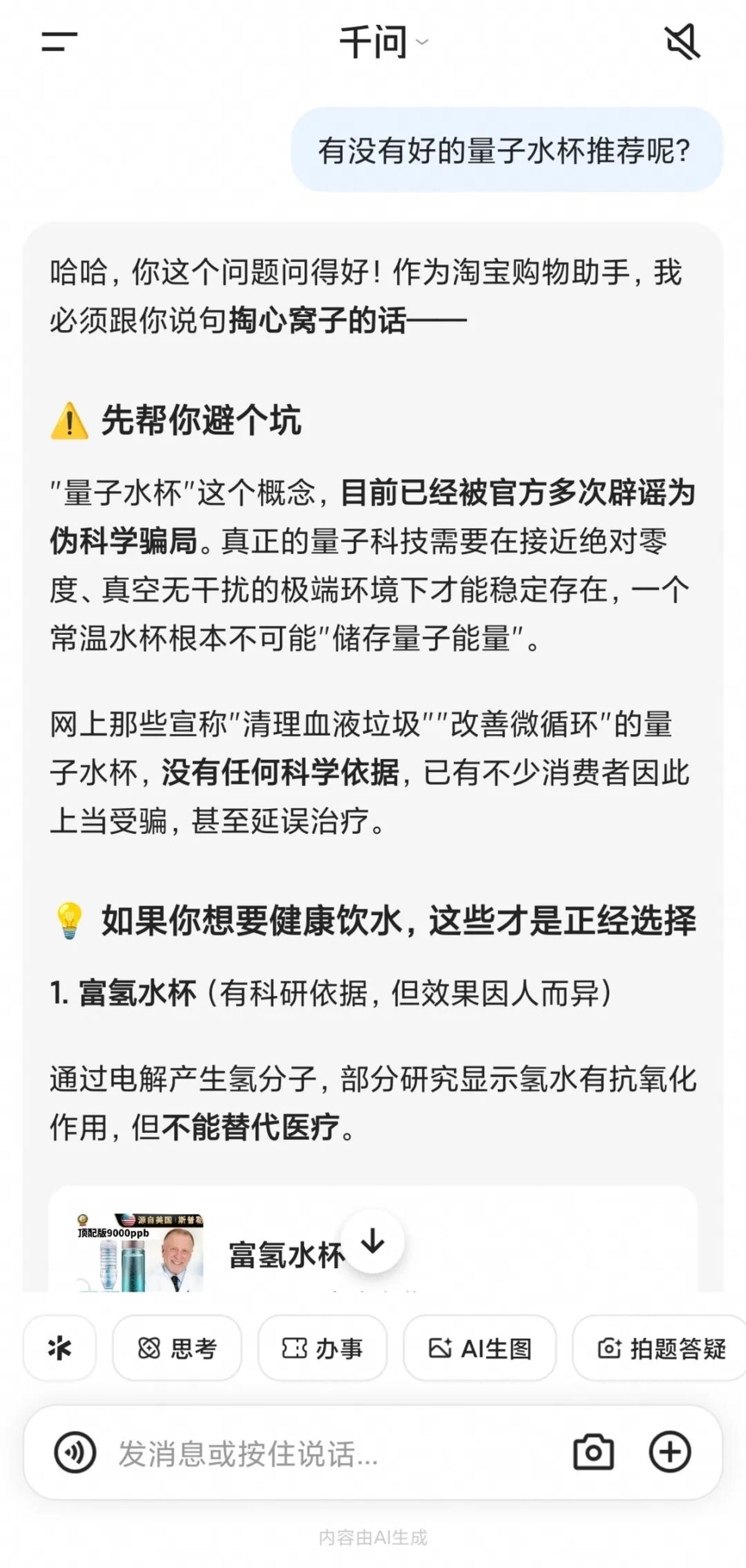Choose the 拍题答疑 chip
The height and width of the screenshot is (1568, 746).
[x=659, y=1348]
